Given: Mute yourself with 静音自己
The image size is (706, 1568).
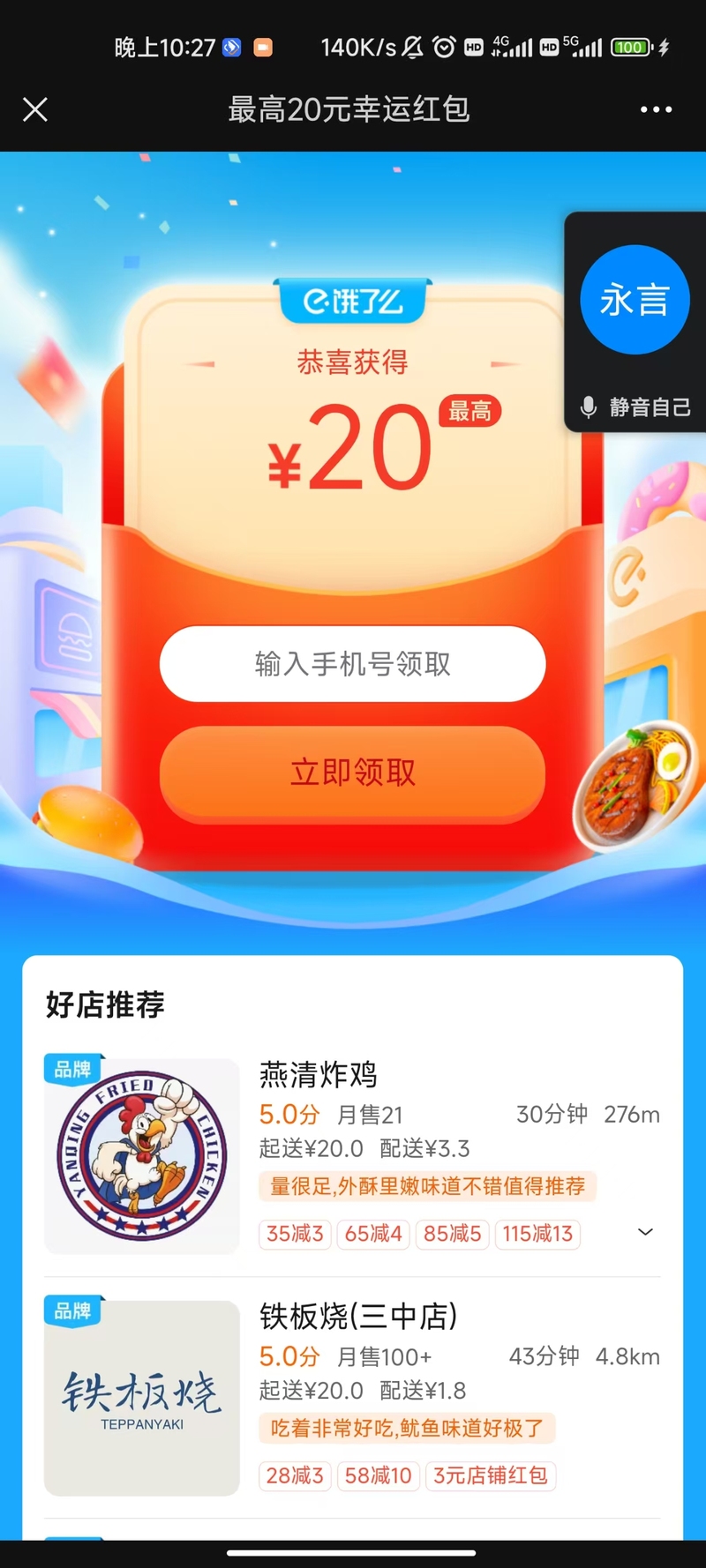Looking at the screenshot, I should point(635,407).
